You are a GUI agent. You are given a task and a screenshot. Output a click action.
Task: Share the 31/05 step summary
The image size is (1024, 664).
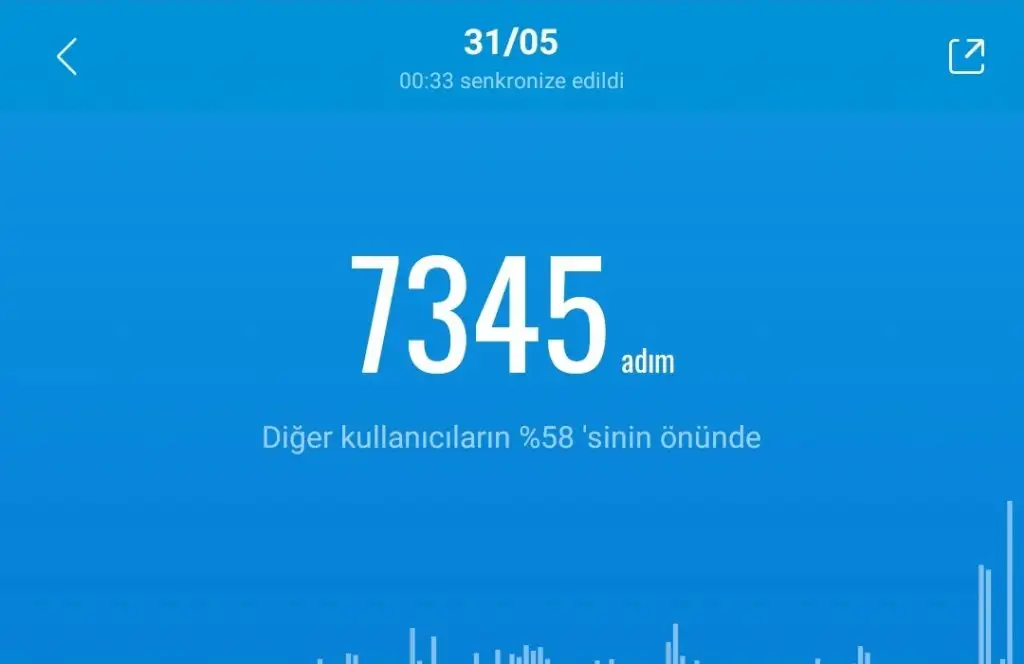(966, 56)
